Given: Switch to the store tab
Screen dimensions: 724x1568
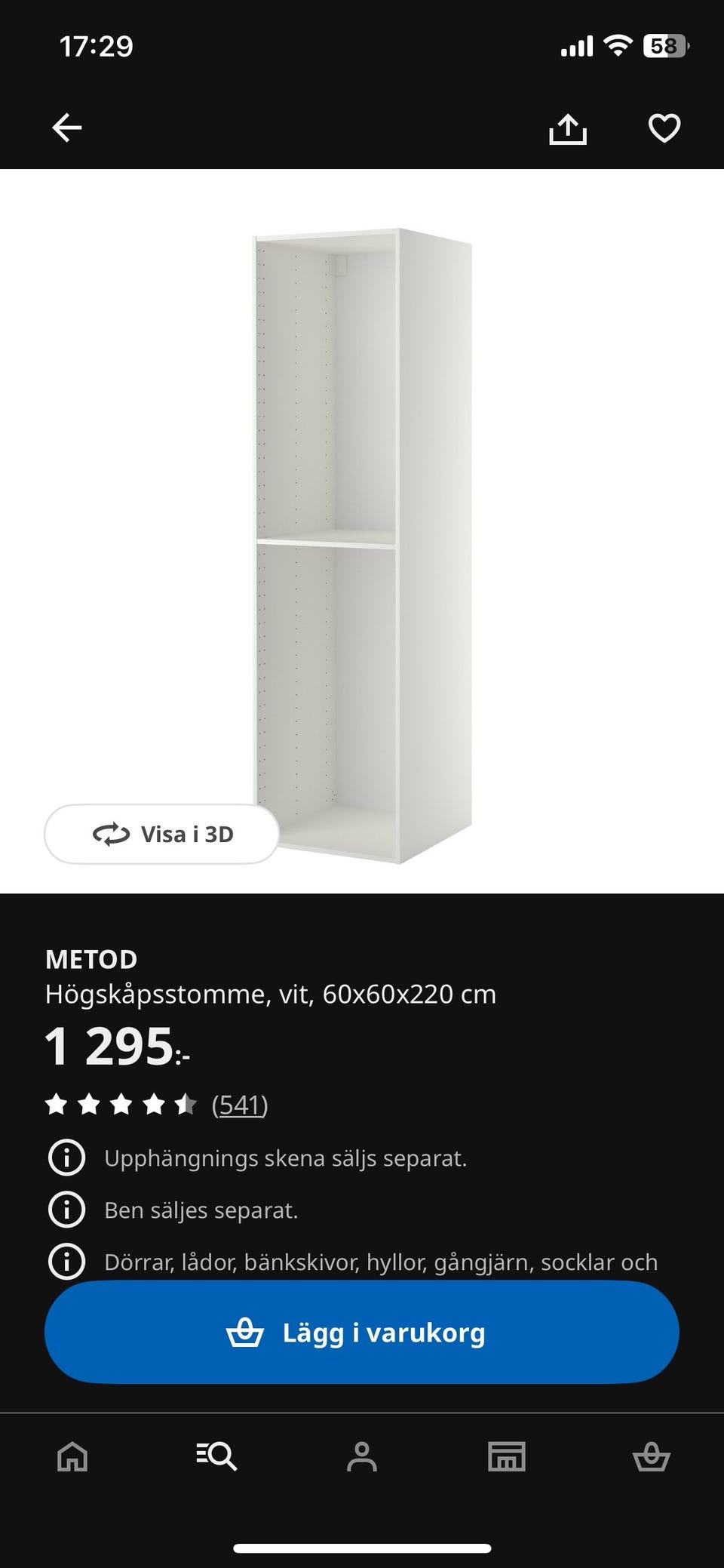Looking at the screenshot, I should [x=507, y=1456].
